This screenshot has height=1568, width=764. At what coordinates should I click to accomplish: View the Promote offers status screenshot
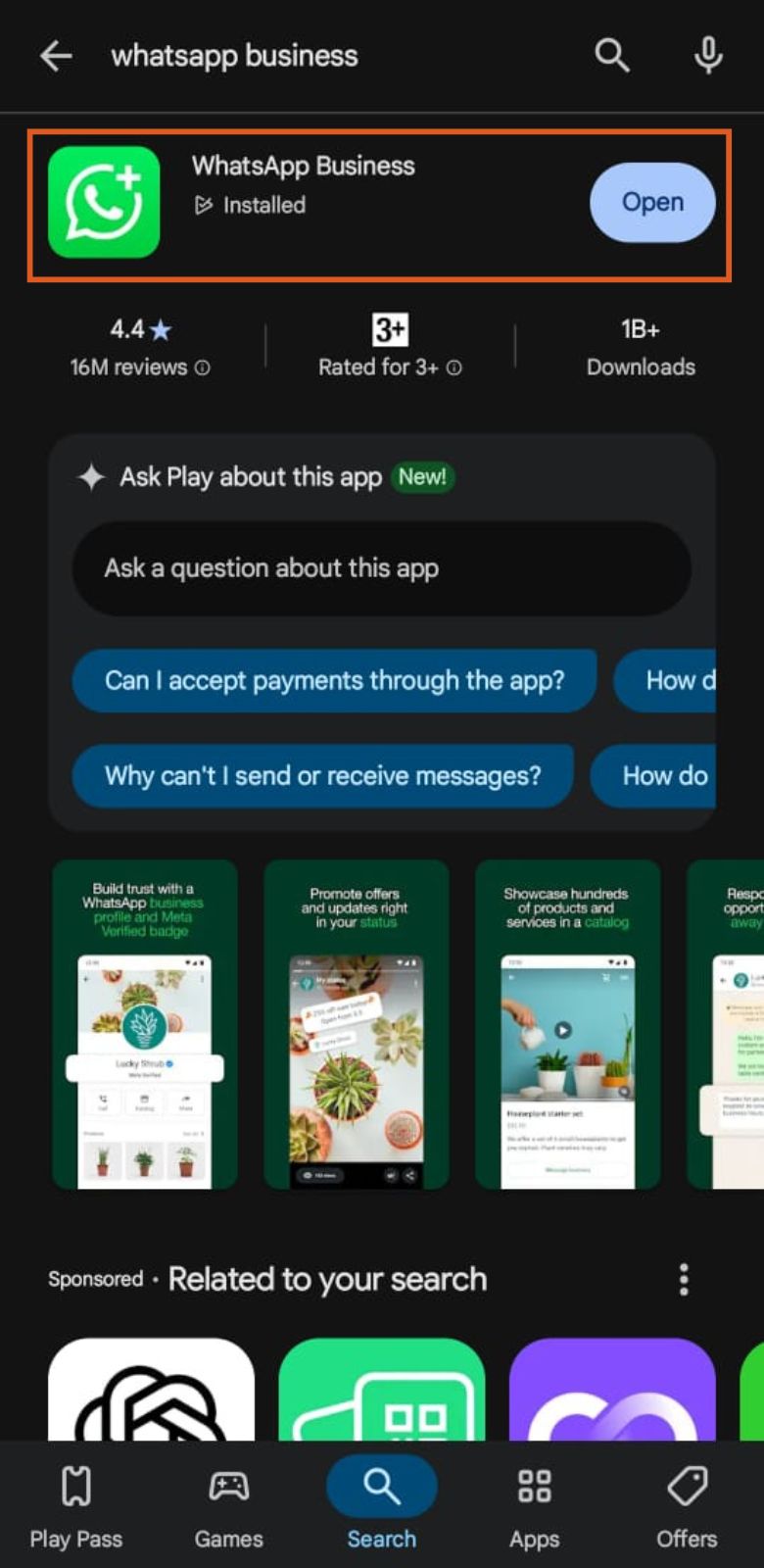(357, 1024)
